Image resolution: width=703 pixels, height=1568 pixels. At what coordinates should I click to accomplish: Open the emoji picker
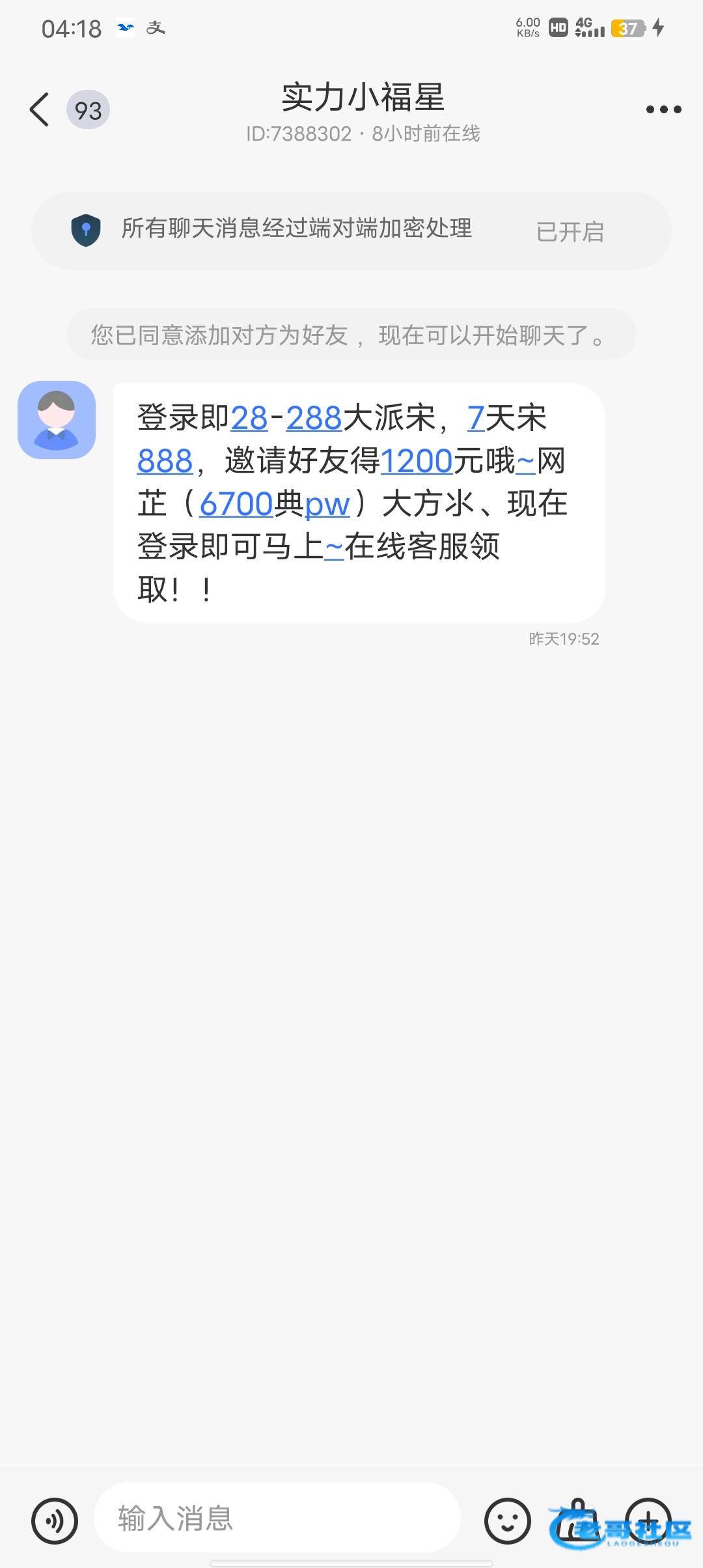508,1521
